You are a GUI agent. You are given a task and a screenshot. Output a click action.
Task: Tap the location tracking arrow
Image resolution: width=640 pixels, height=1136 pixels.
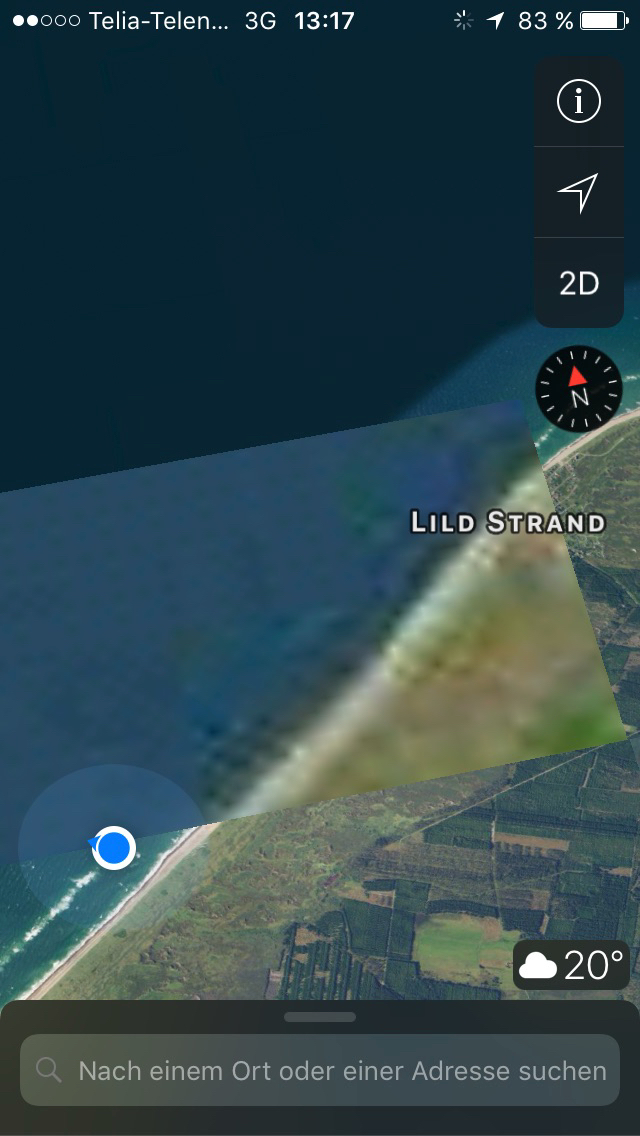[578, 192]
